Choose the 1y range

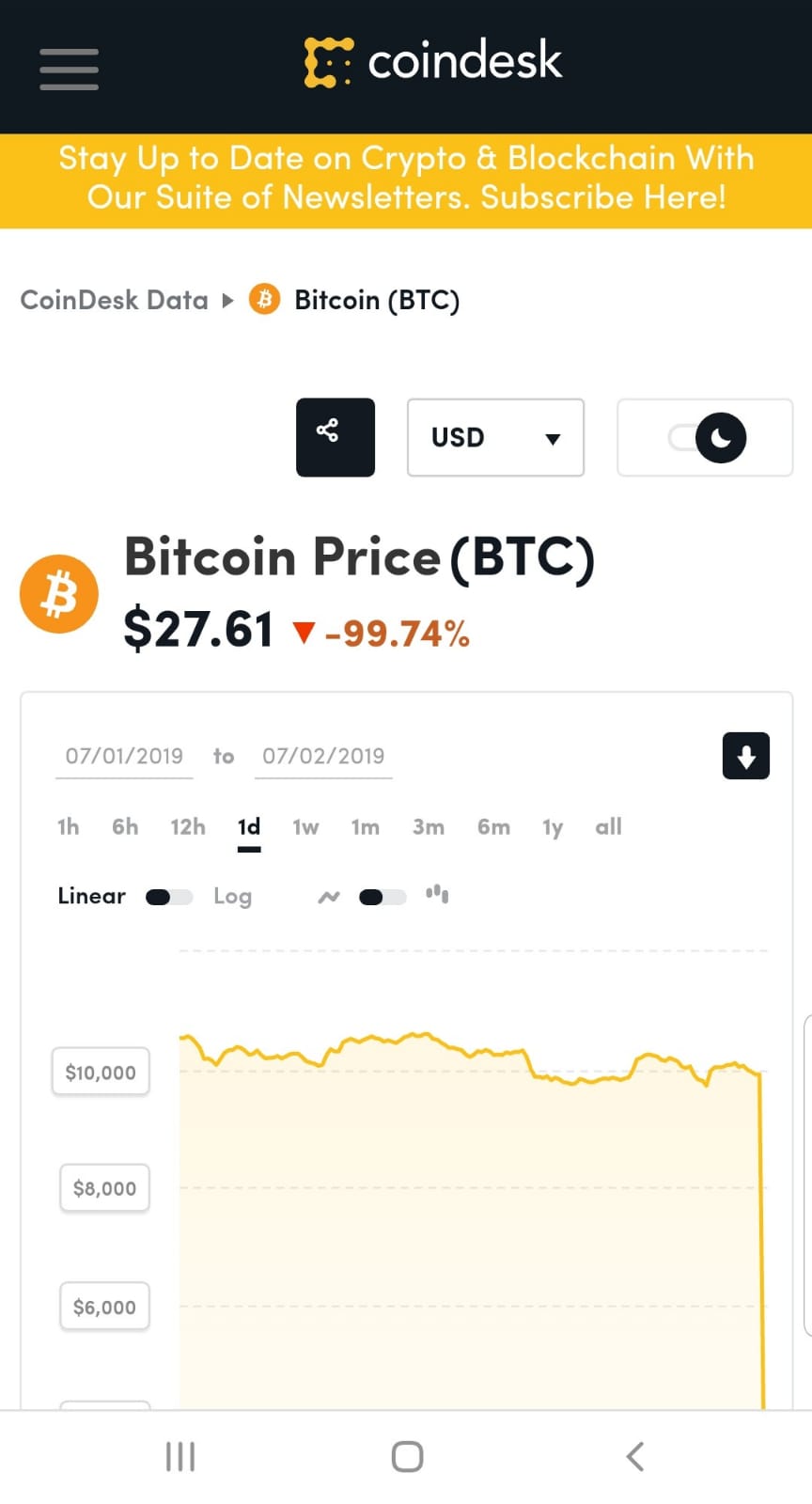(x=553, y=827)
